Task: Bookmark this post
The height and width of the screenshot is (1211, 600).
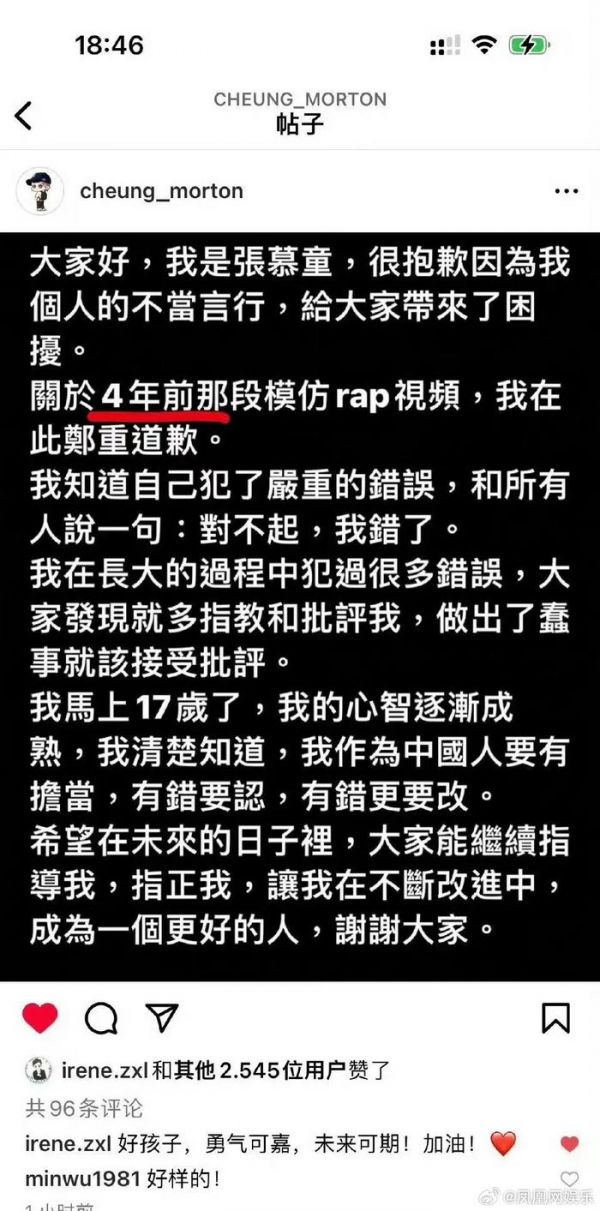Action: click(x=556, y=1018)
